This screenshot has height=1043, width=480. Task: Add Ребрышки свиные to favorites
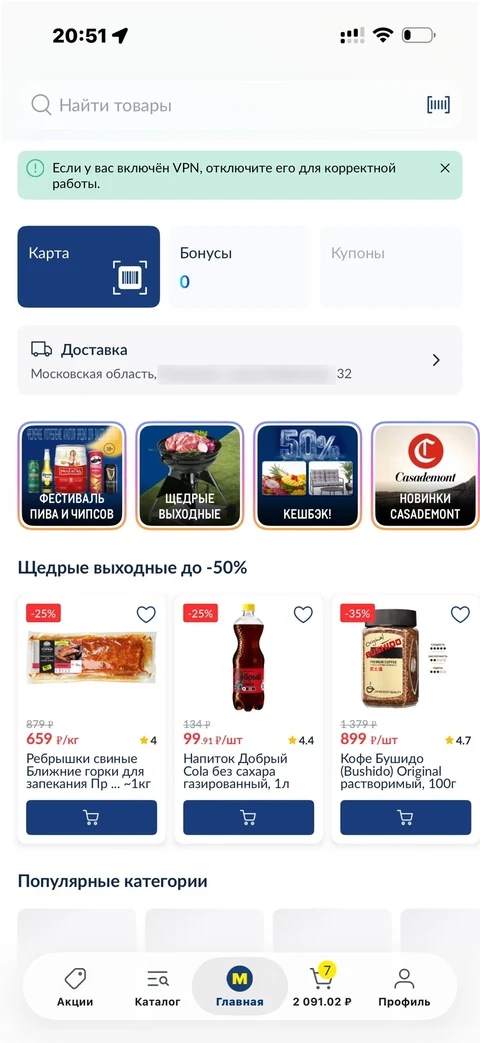point(146,614)
